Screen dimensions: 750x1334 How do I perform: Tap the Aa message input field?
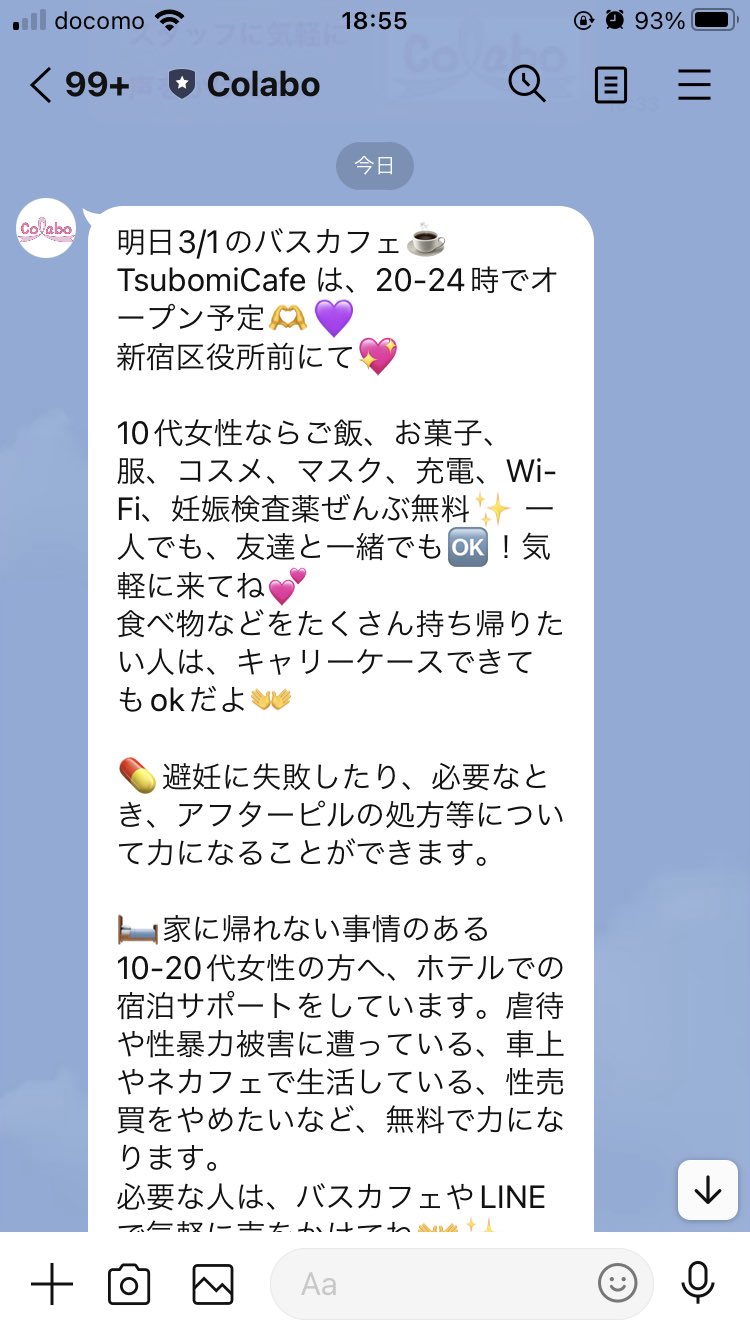(430, 1284)
